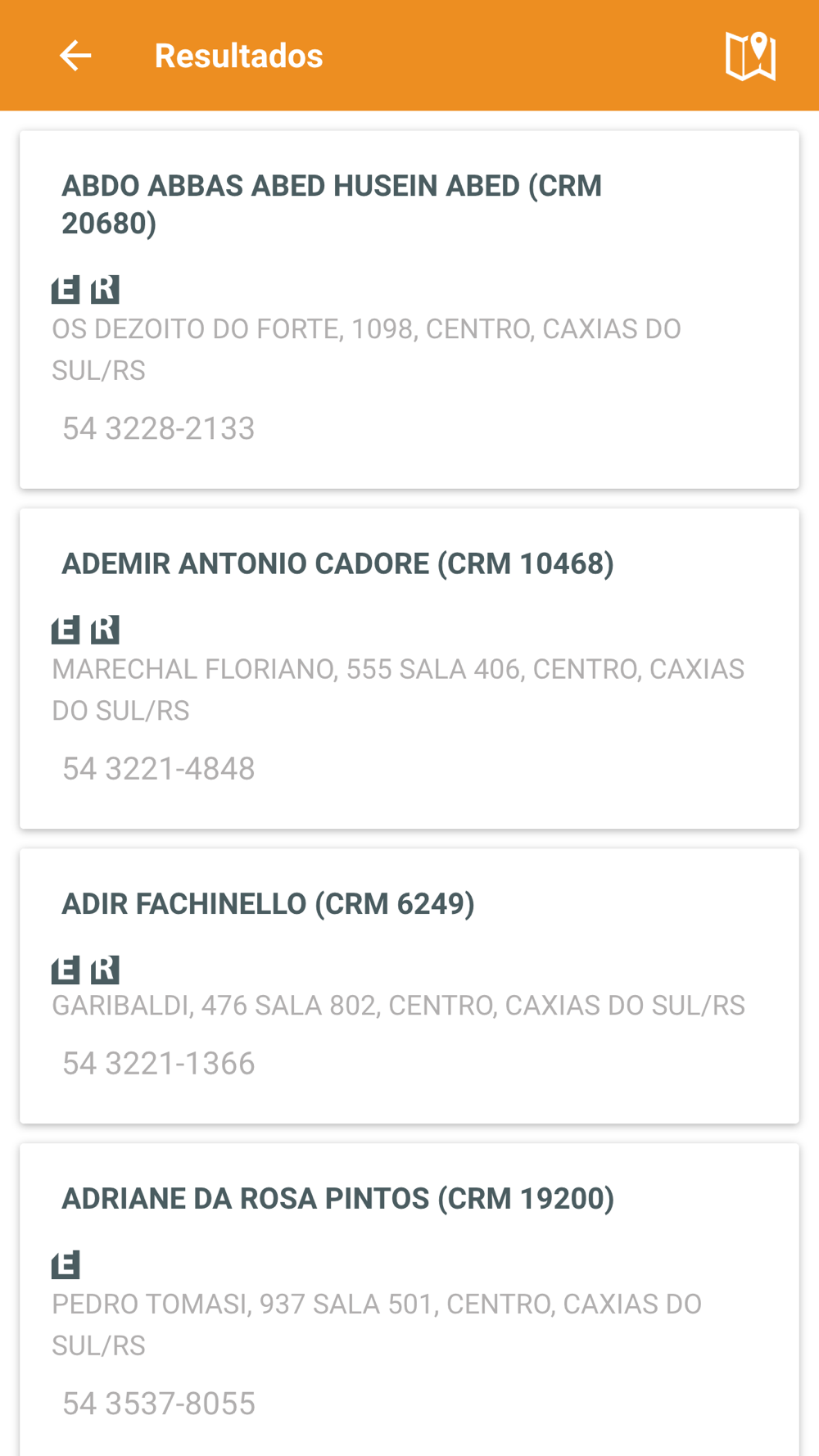Open Adir Fachinello's result card
This screenshot has width=819, height=1456.
tap(409, 986)
